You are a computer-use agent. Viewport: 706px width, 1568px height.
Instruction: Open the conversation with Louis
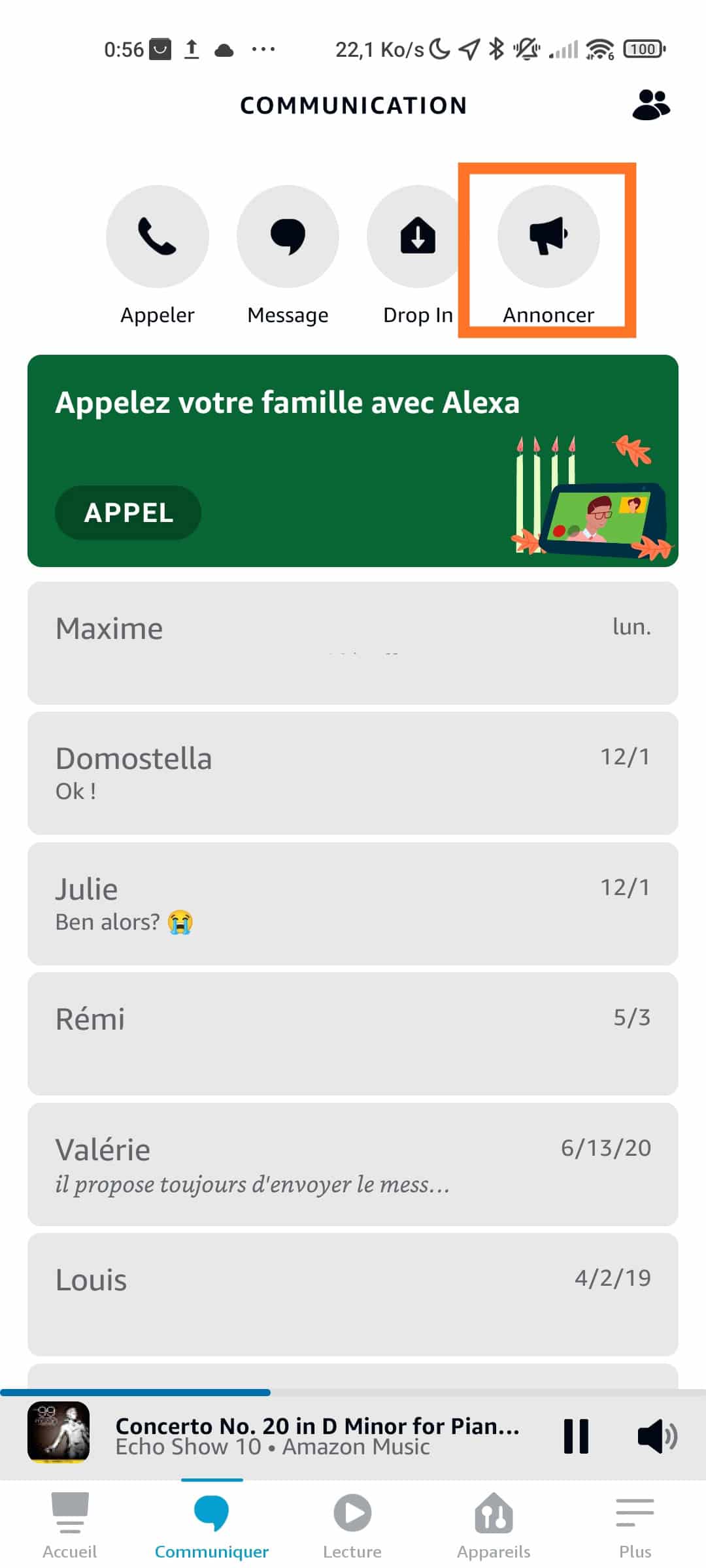tap(353, 1294)
